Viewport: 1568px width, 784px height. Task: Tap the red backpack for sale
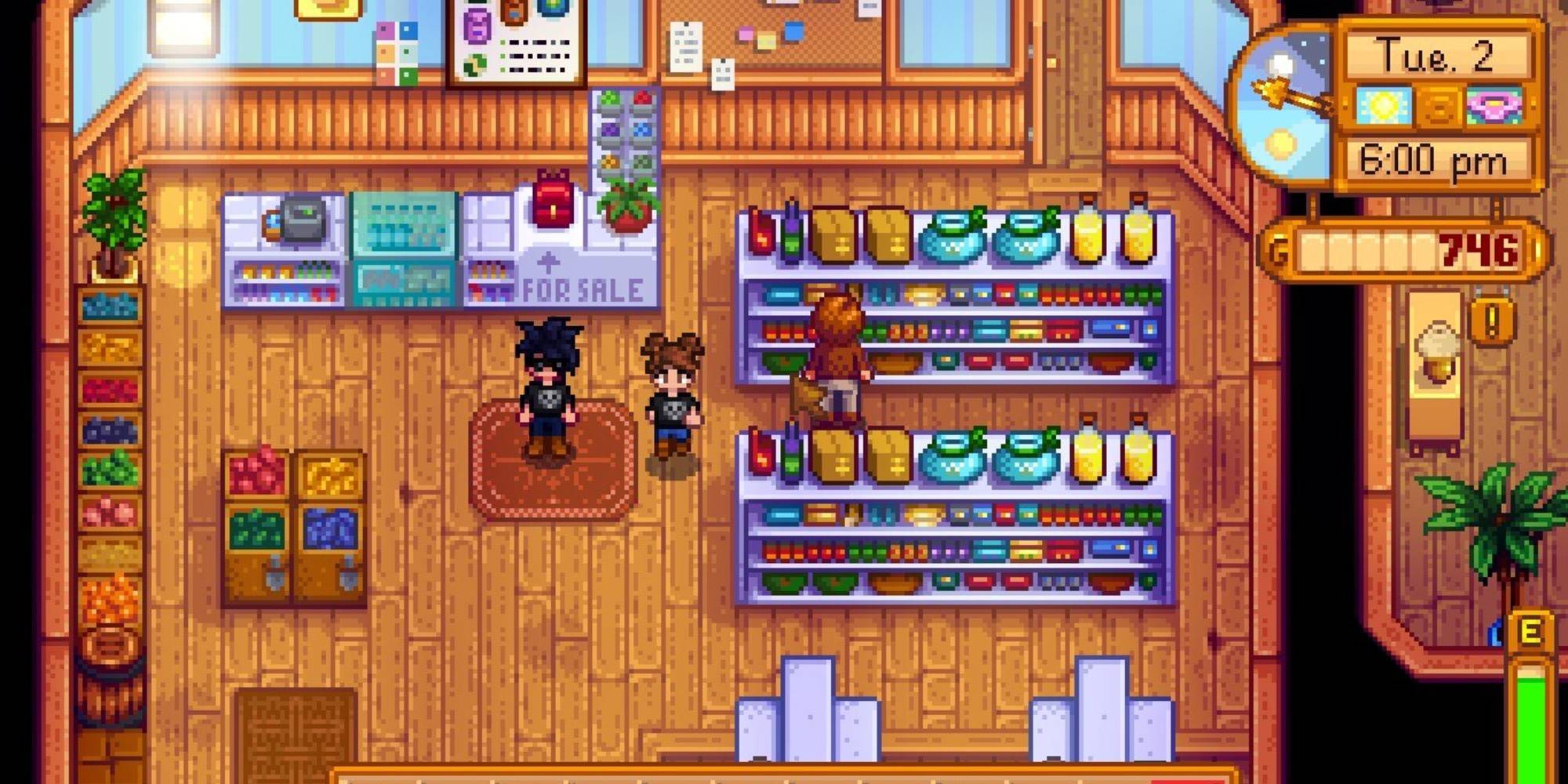pyautogui.click(x=553, y=200)
